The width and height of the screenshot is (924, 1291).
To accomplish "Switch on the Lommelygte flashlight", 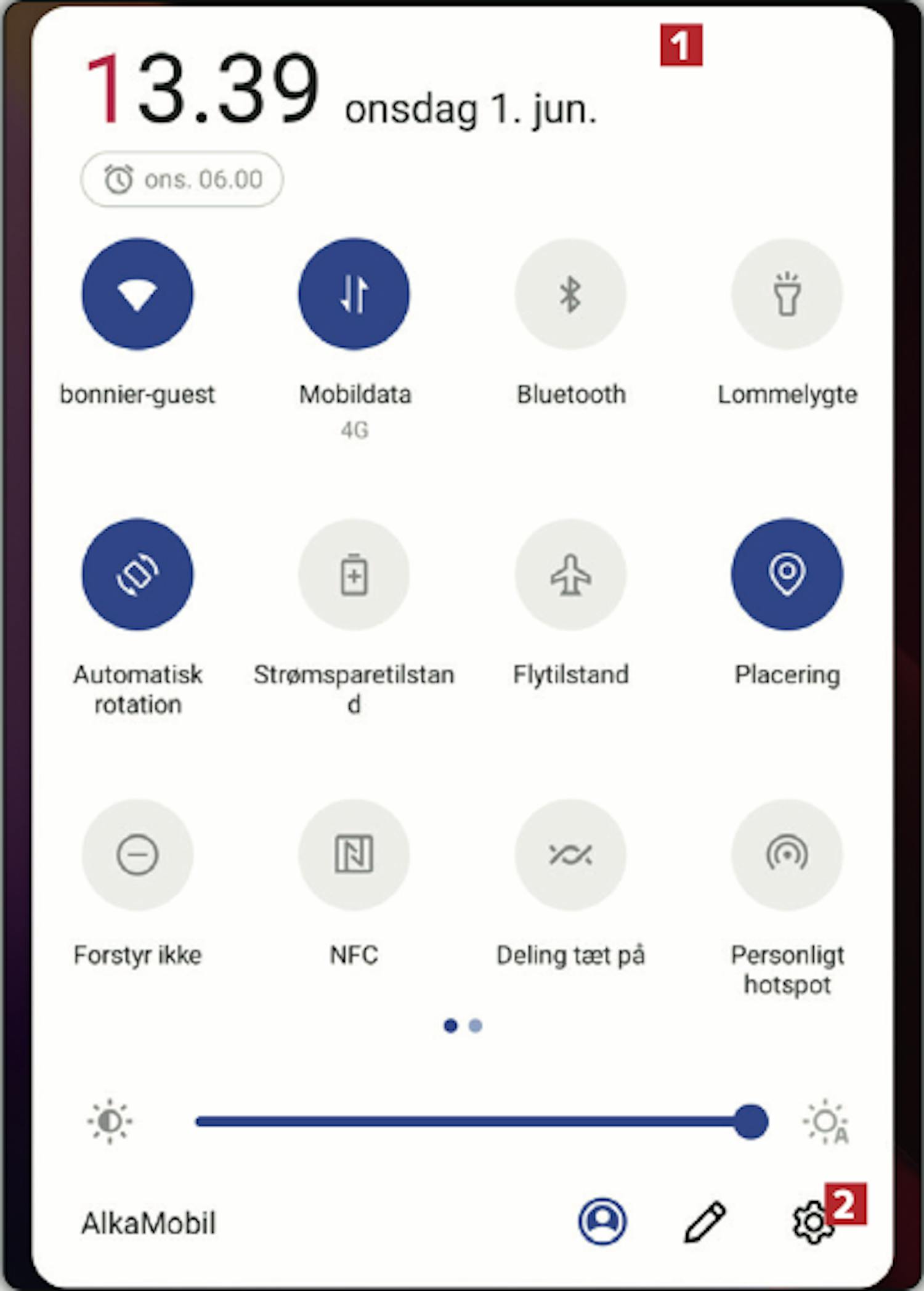I will [x=787, y=294].
